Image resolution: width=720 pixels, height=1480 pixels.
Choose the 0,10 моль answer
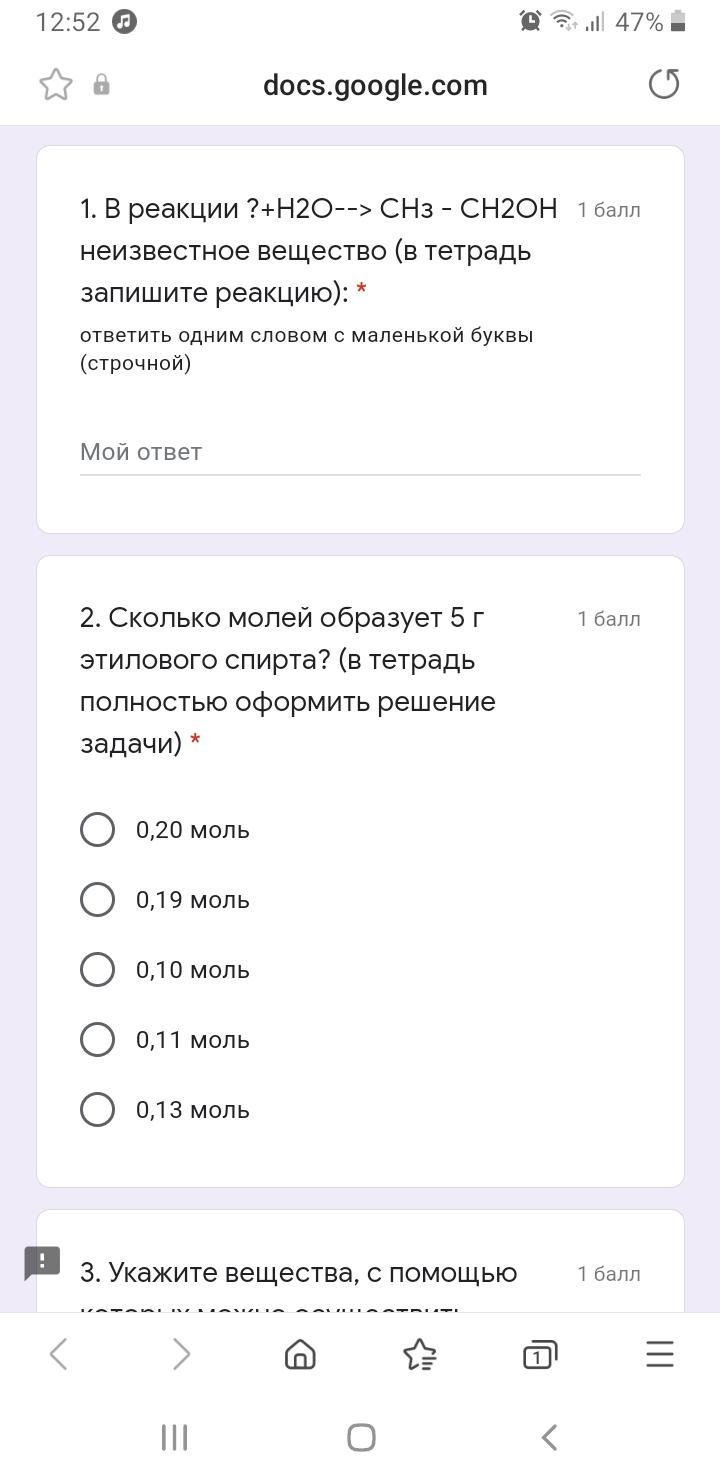(x=97, y=969)
